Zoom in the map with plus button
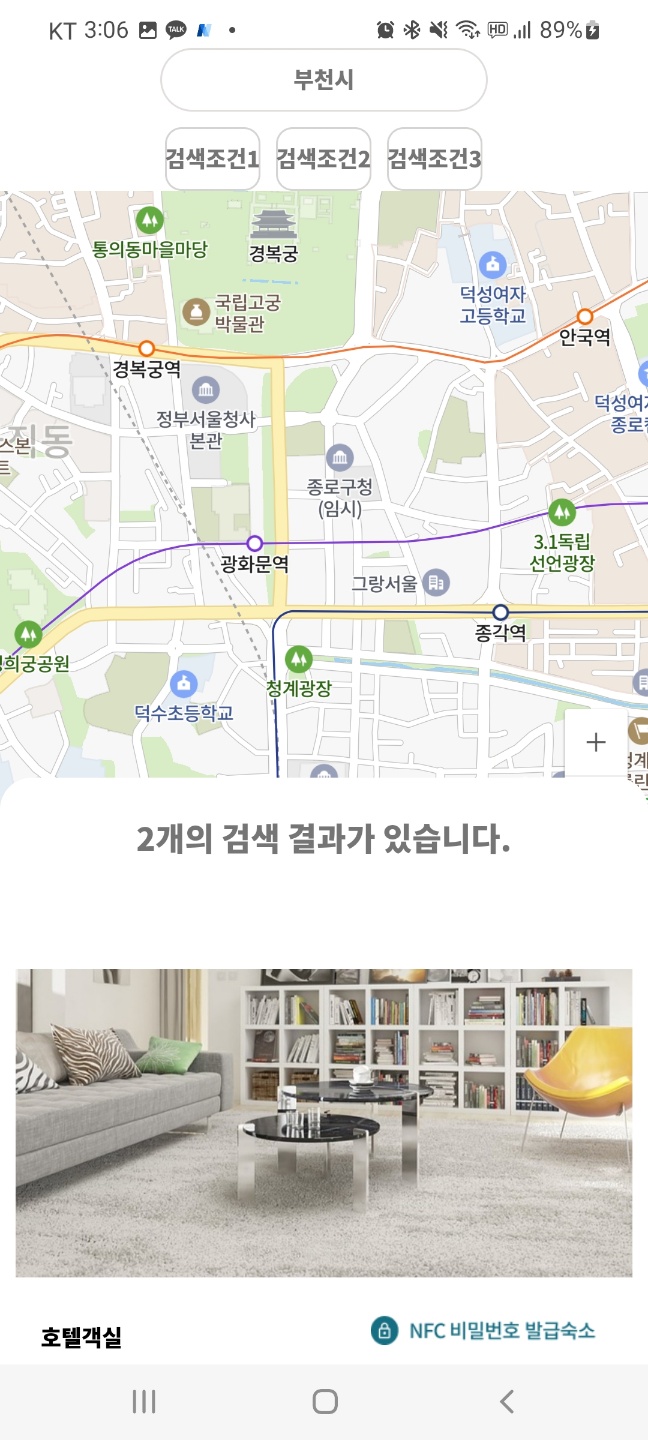 (x=596, y=742)
